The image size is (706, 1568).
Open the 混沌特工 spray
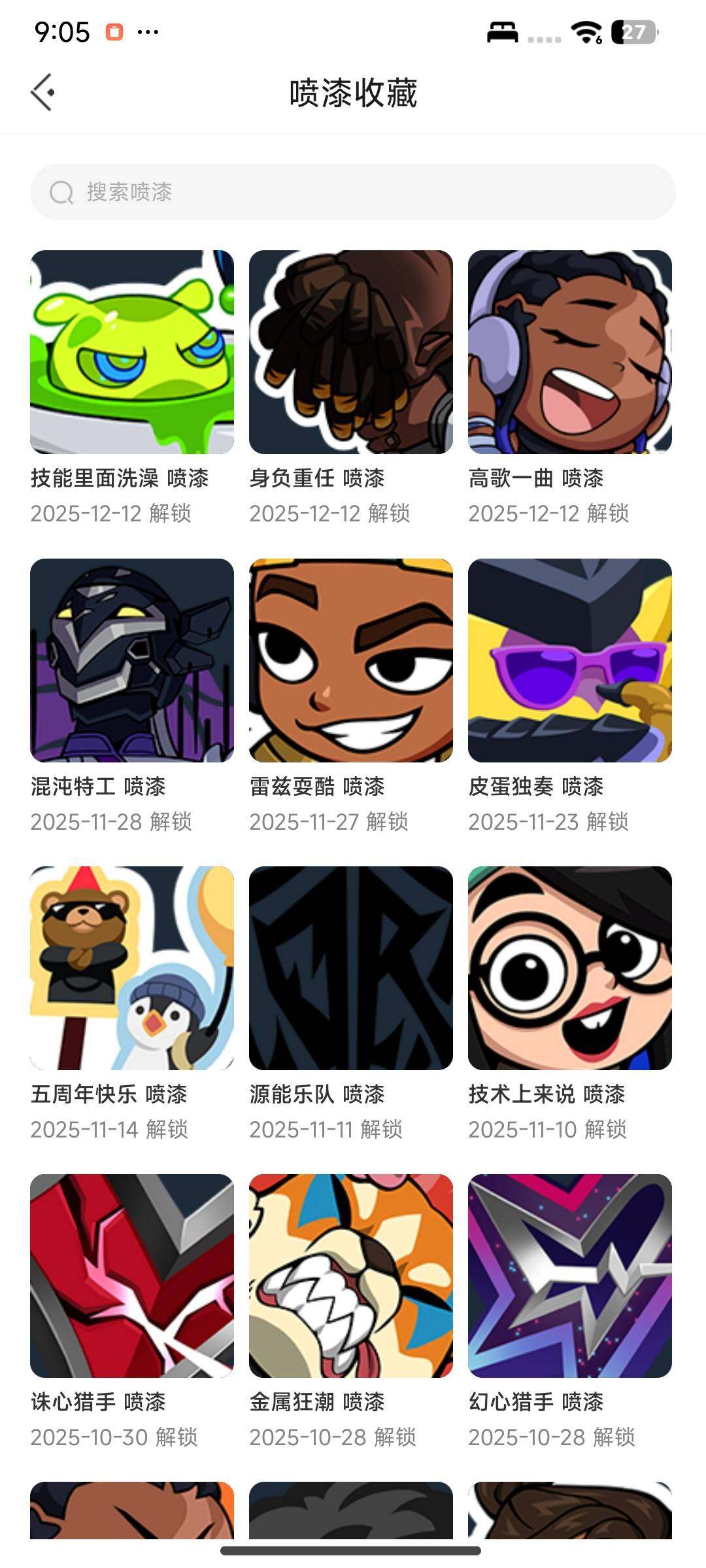pos(132,660)
